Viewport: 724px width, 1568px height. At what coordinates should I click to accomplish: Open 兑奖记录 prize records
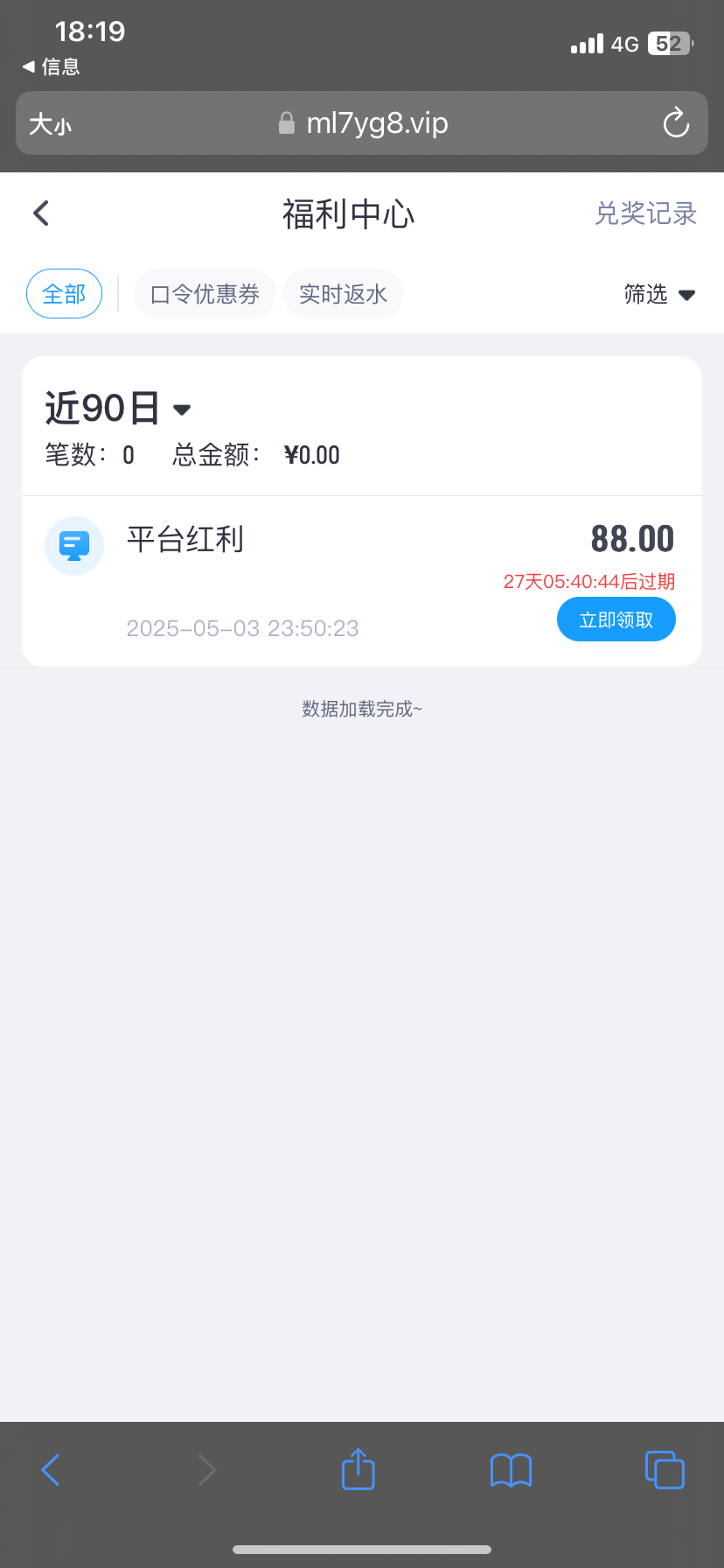[645, 213]
